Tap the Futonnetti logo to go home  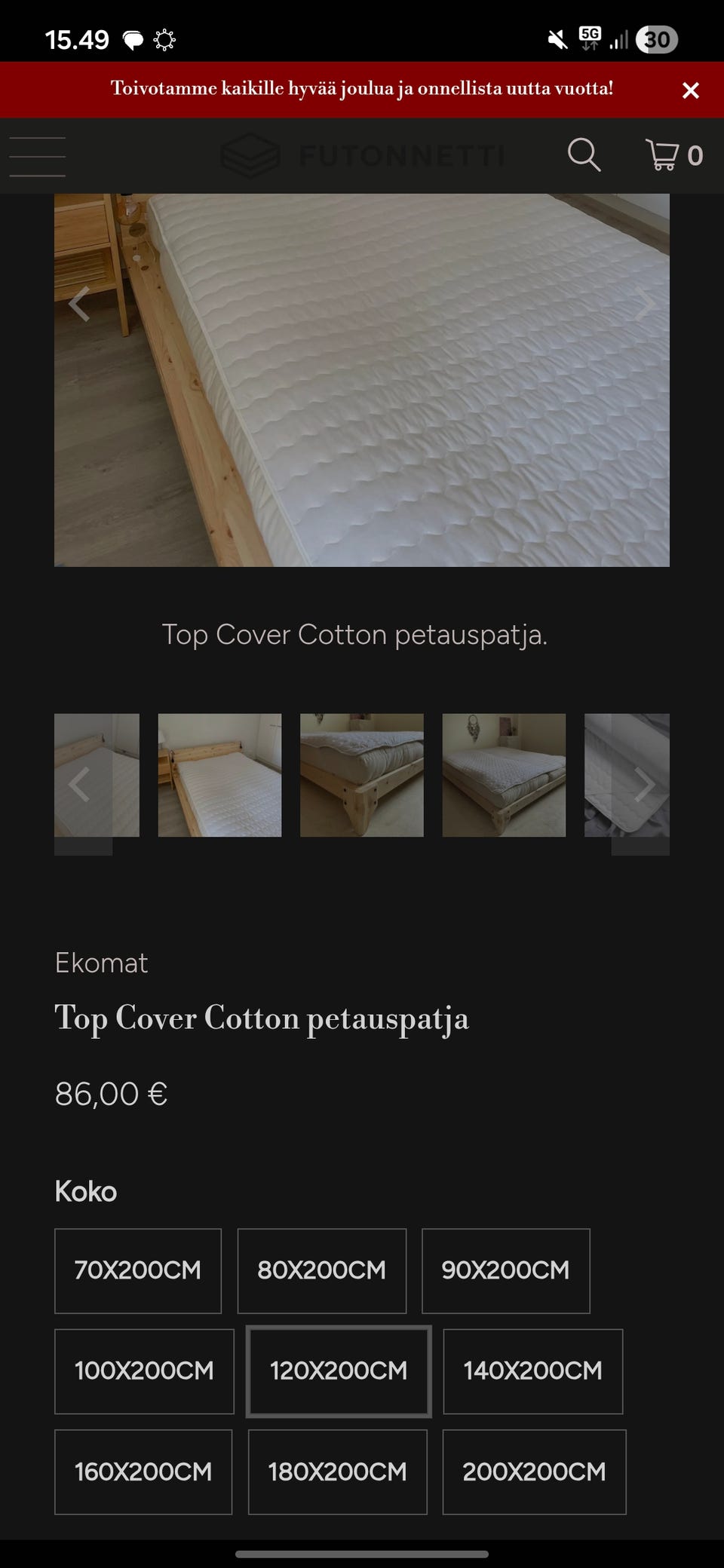pyautogui.click(x=362, y=156)
